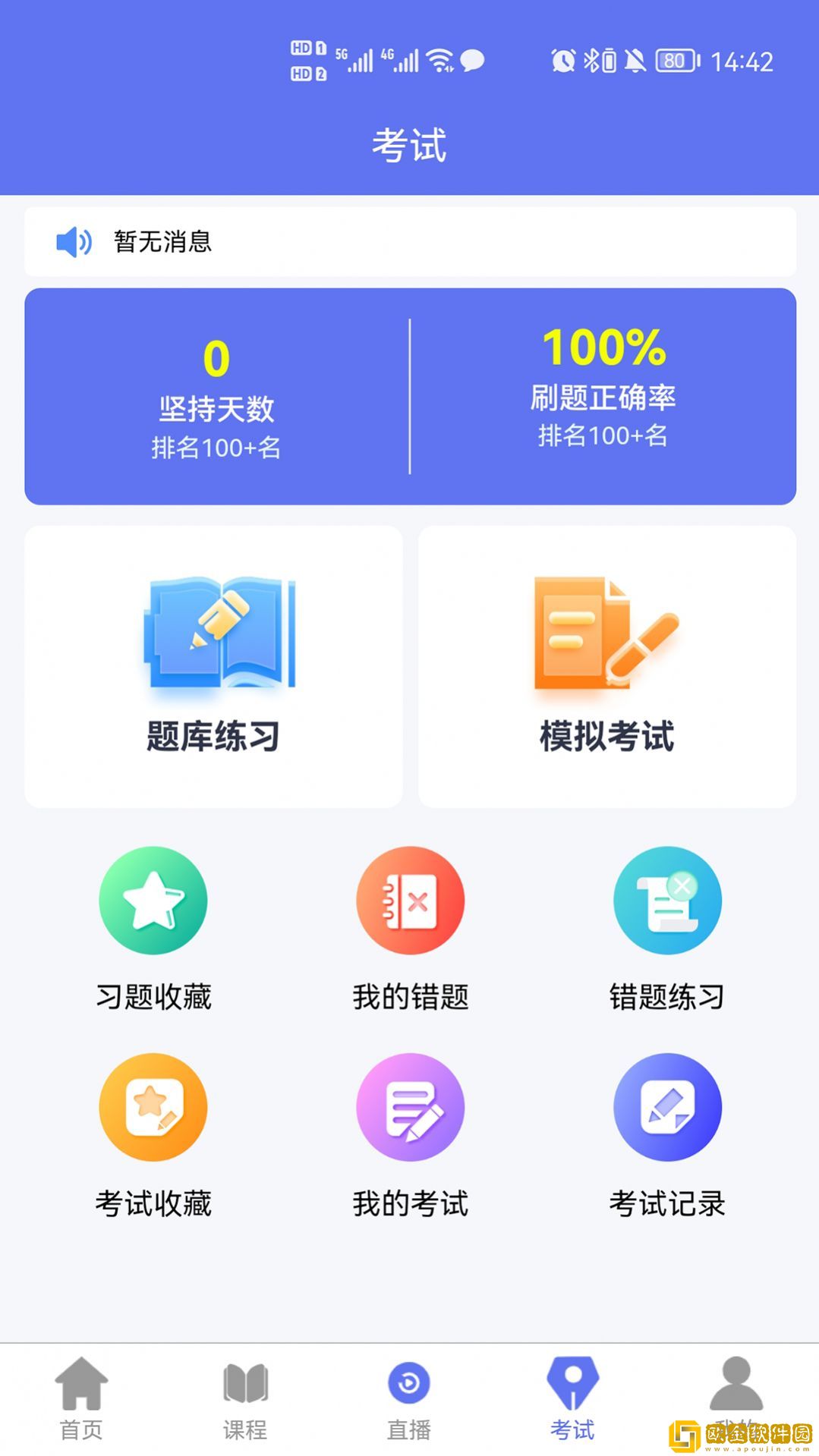This screenshot has width=819, height=1456.
Task: Start 模拟考试 mock exam
Action: coord(606,666)
